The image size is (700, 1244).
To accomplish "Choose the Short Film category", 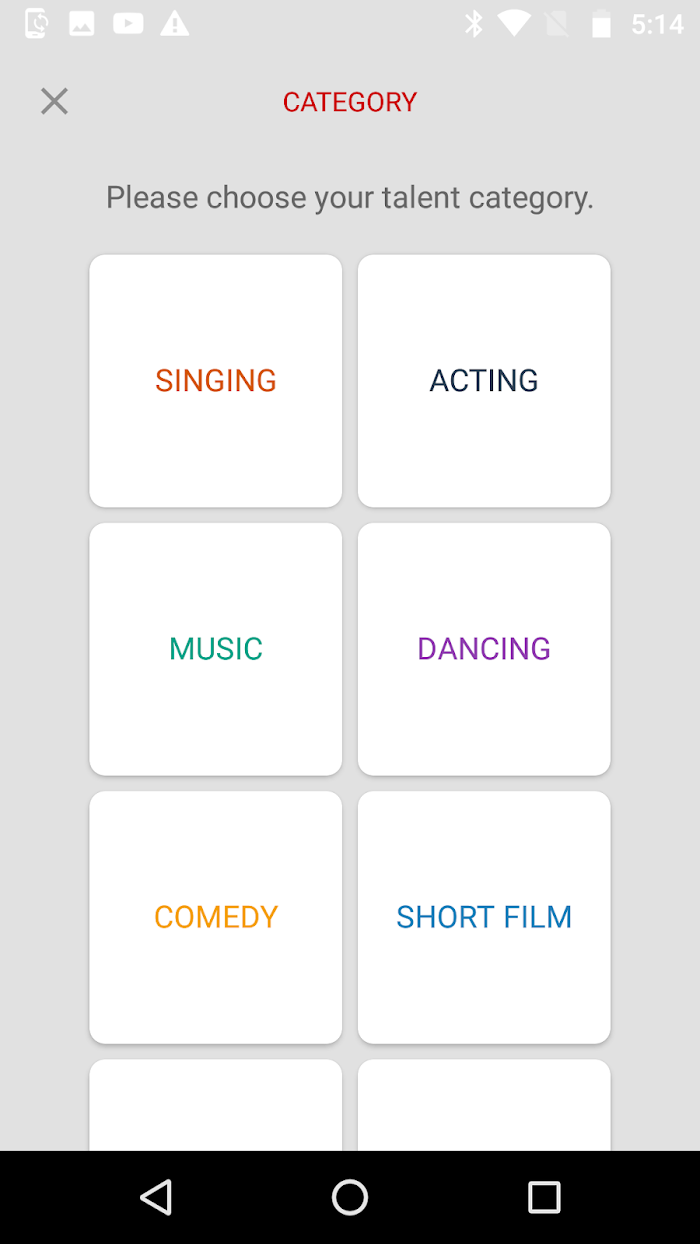I will (x=484, y=917).
